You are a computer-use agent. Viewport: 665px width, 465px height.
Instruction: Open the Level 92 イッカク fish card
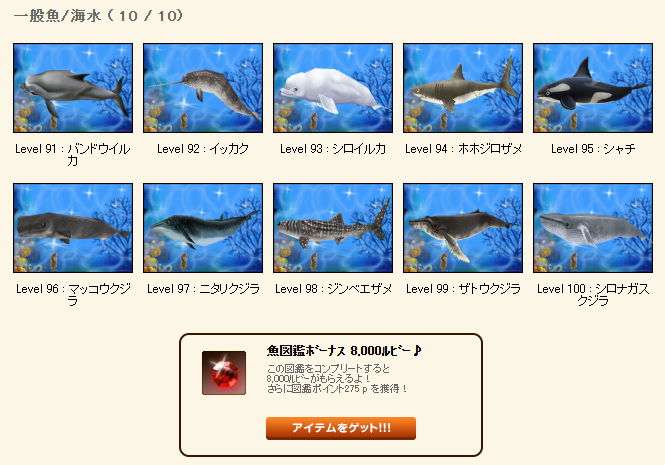click(x=203, y=88)
